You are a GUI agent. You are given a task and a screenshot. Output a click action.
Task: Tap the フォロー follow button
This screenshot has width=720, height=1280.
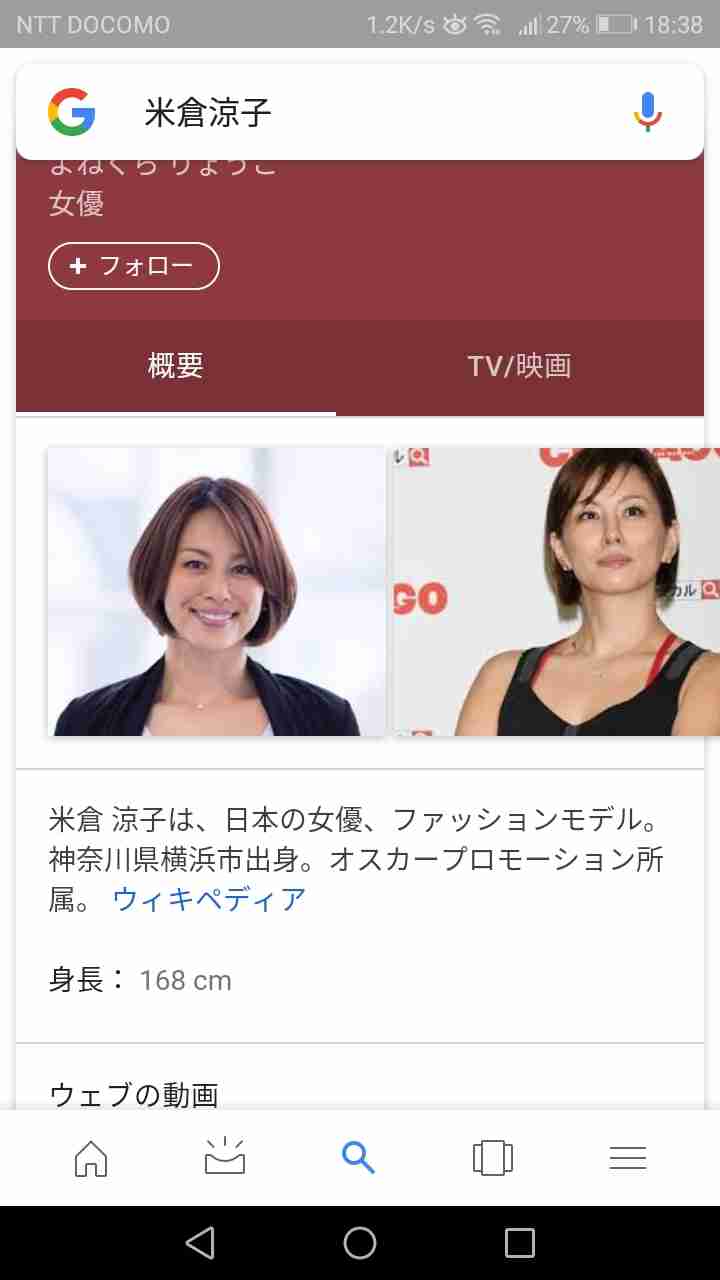point(134,266)
